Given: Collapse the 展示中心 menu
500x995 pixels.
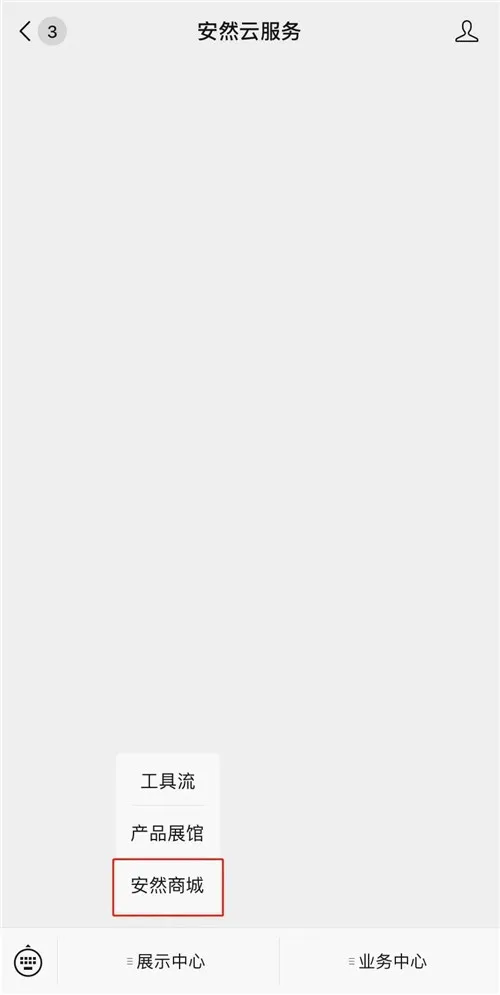Looking at the screenshot, I should coord(168,961).
